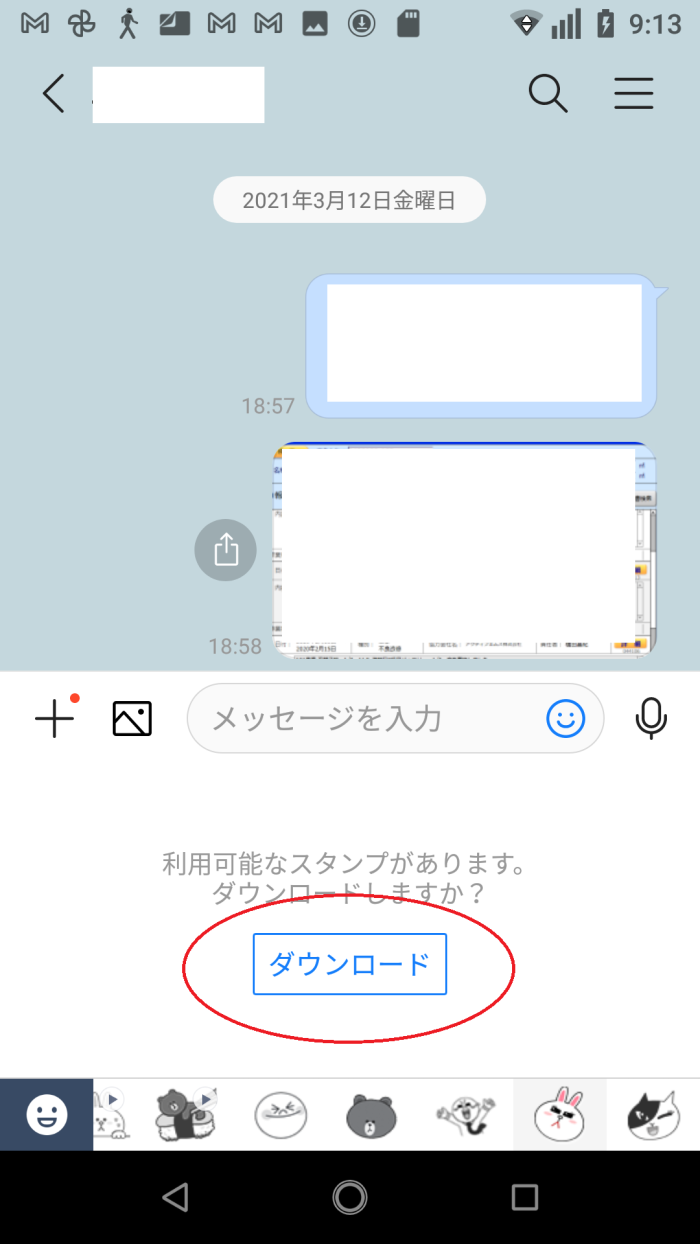The height and width of the screenshot is (1244, 700).
Task: Select the black and white cat sticker set
Action: coord(652,1114)
